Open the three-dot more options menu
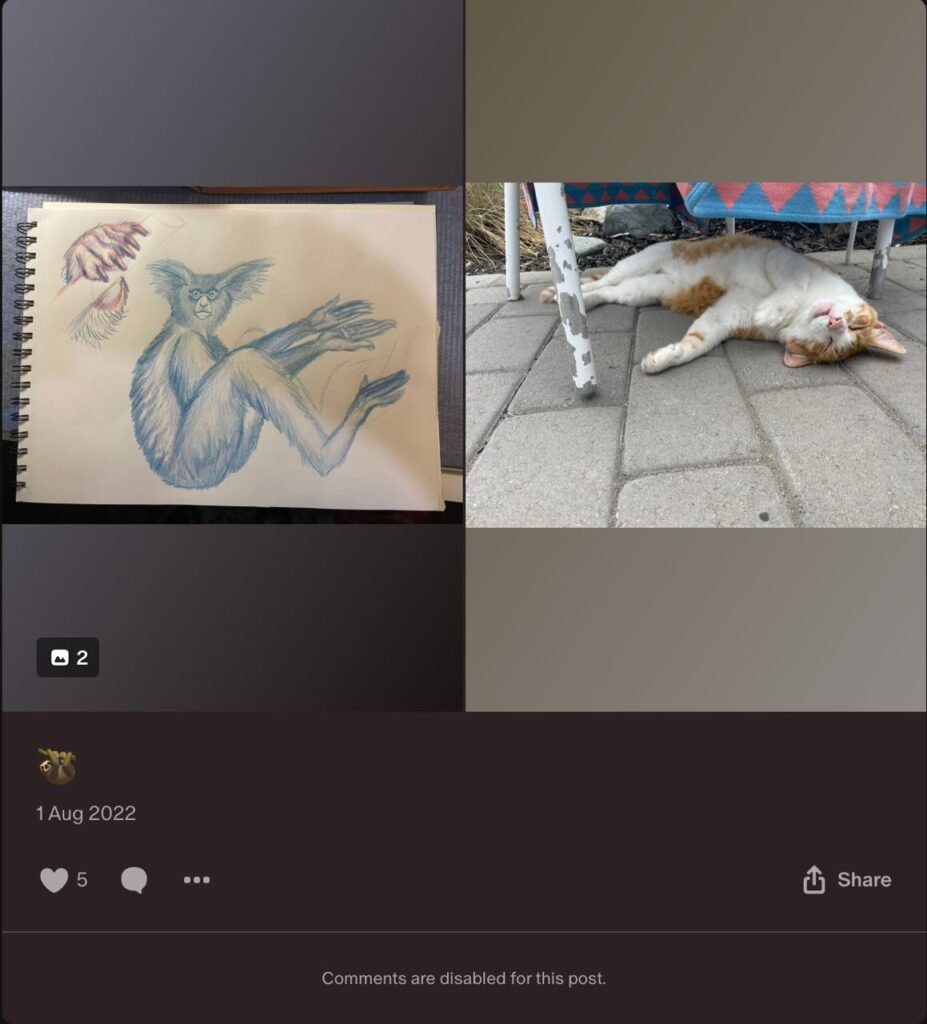 pyautogui.click(x=197, y=880)
